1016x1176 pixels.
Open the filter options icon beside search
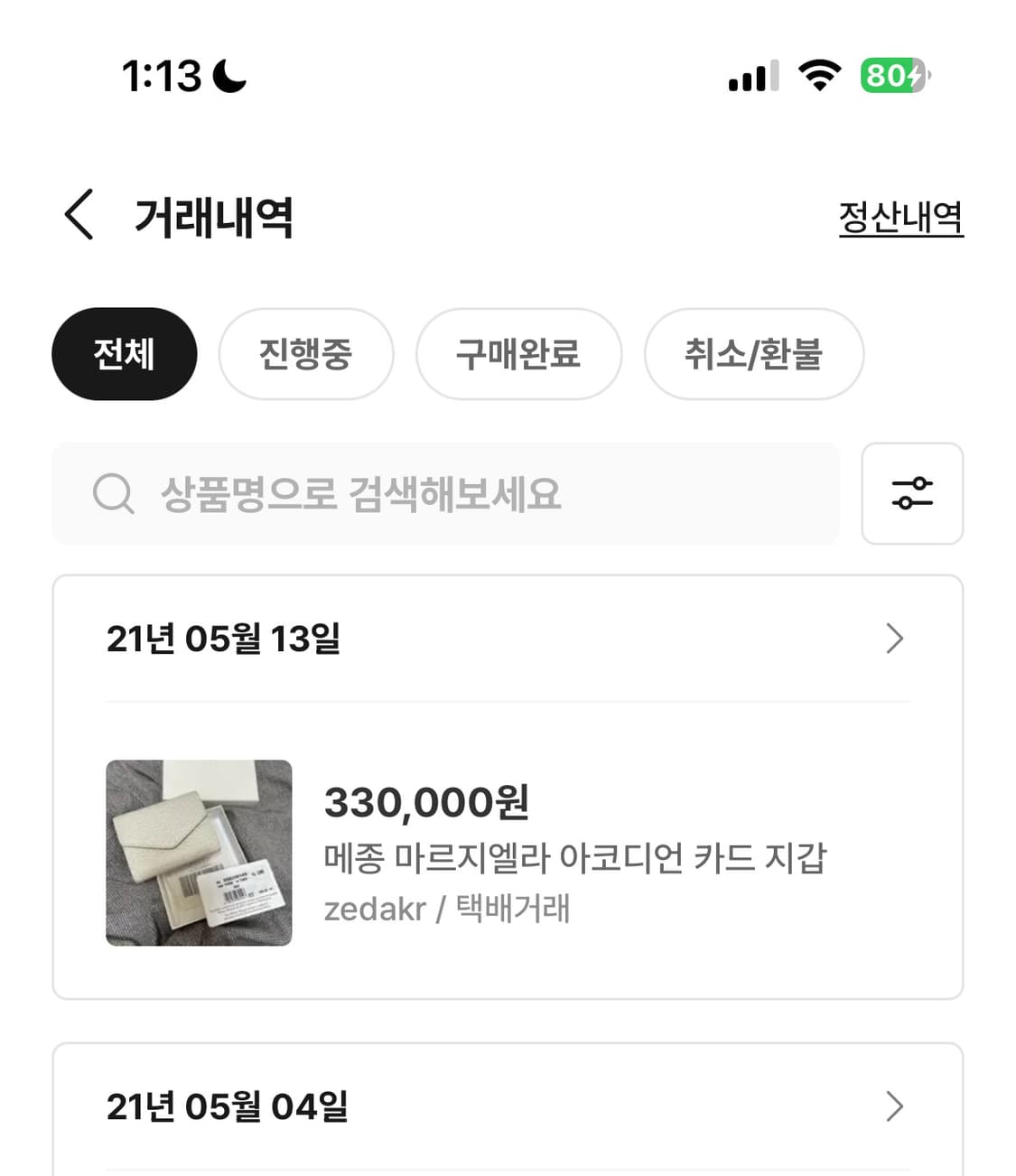pyautogui.click(x=911, y=494)
